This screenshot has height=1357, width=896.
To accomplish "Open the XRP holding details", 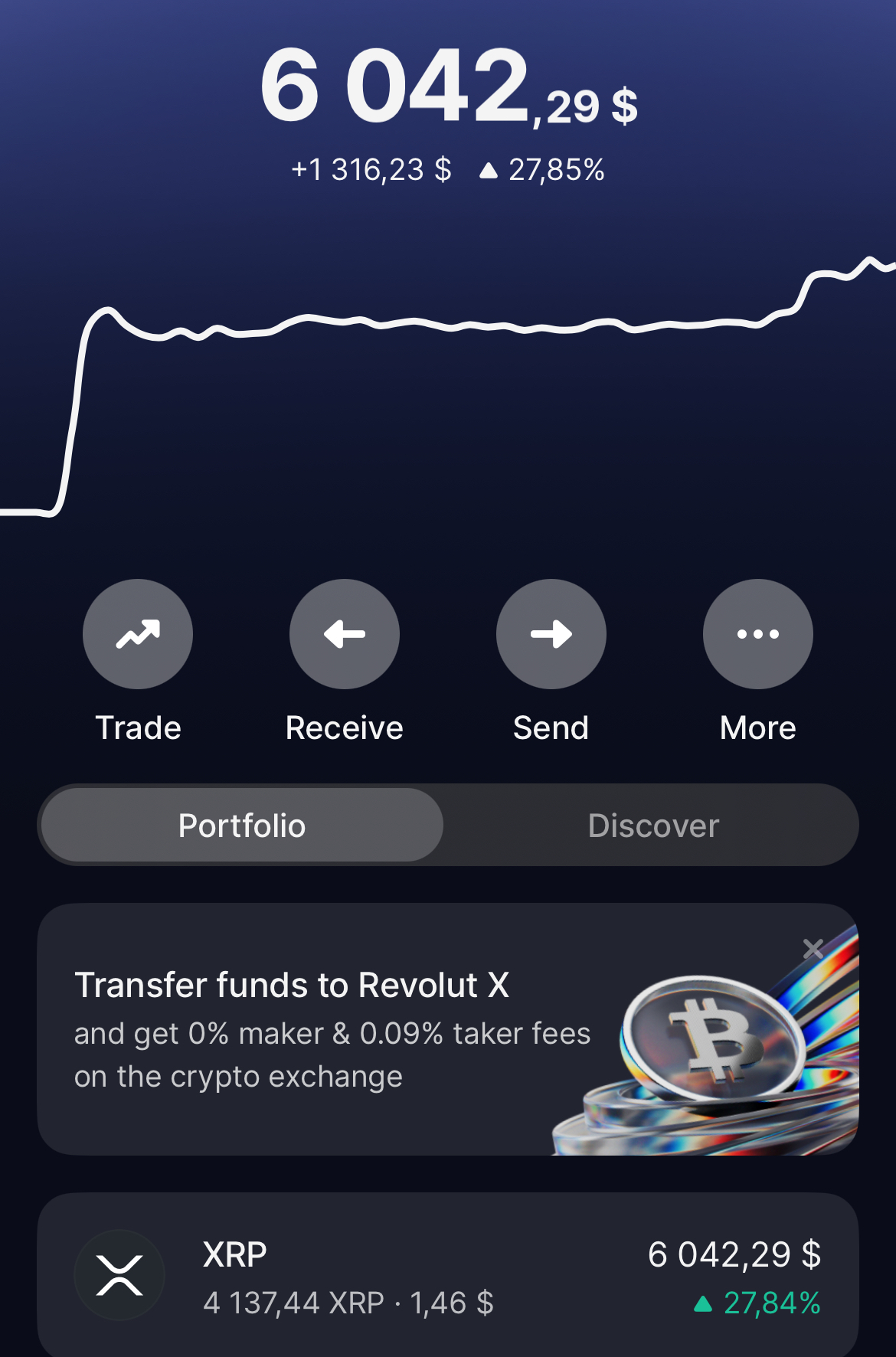I will coord(448,1276).
